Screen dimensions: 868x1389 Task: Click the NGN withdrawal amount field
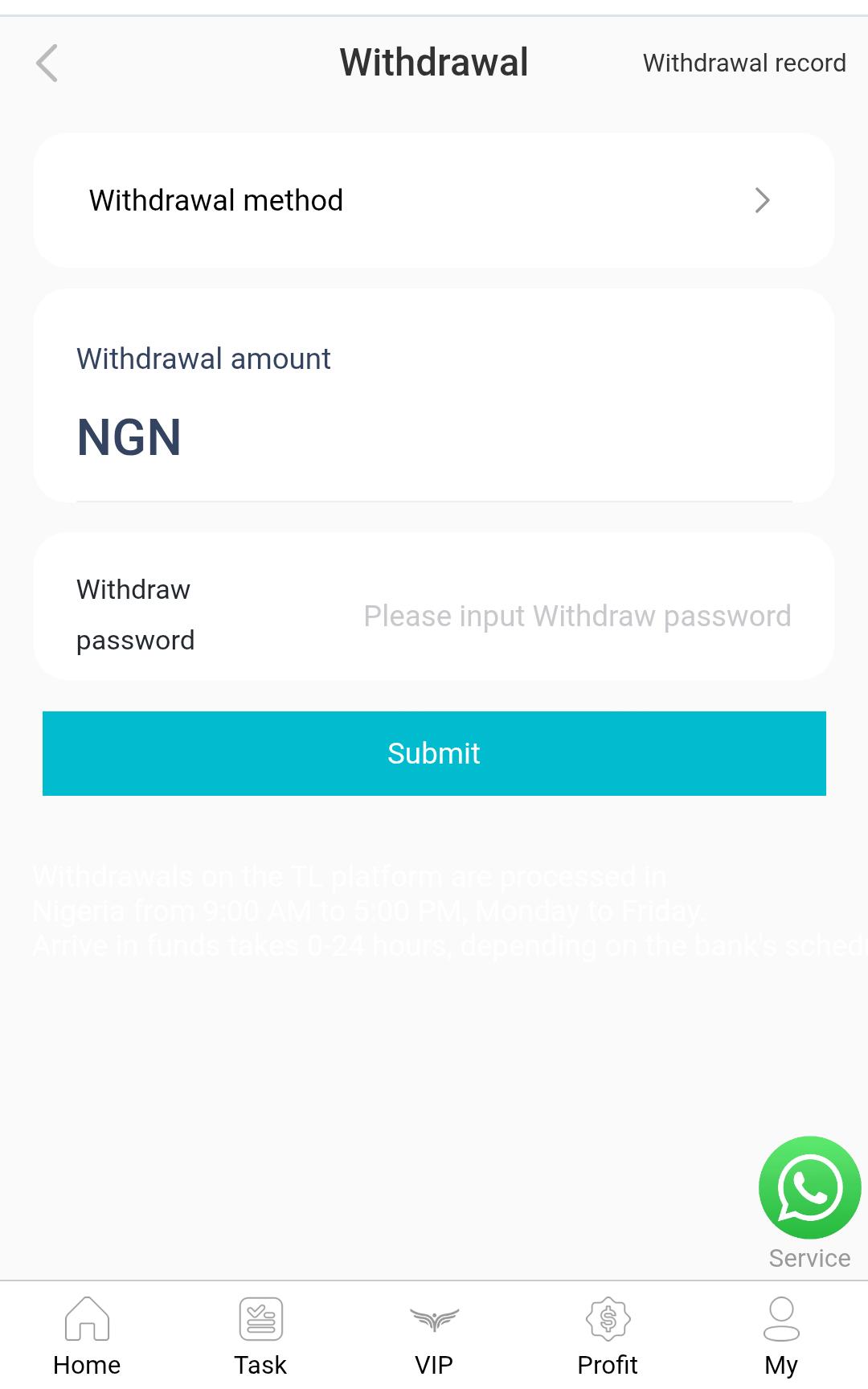click(x=434, y=436)
